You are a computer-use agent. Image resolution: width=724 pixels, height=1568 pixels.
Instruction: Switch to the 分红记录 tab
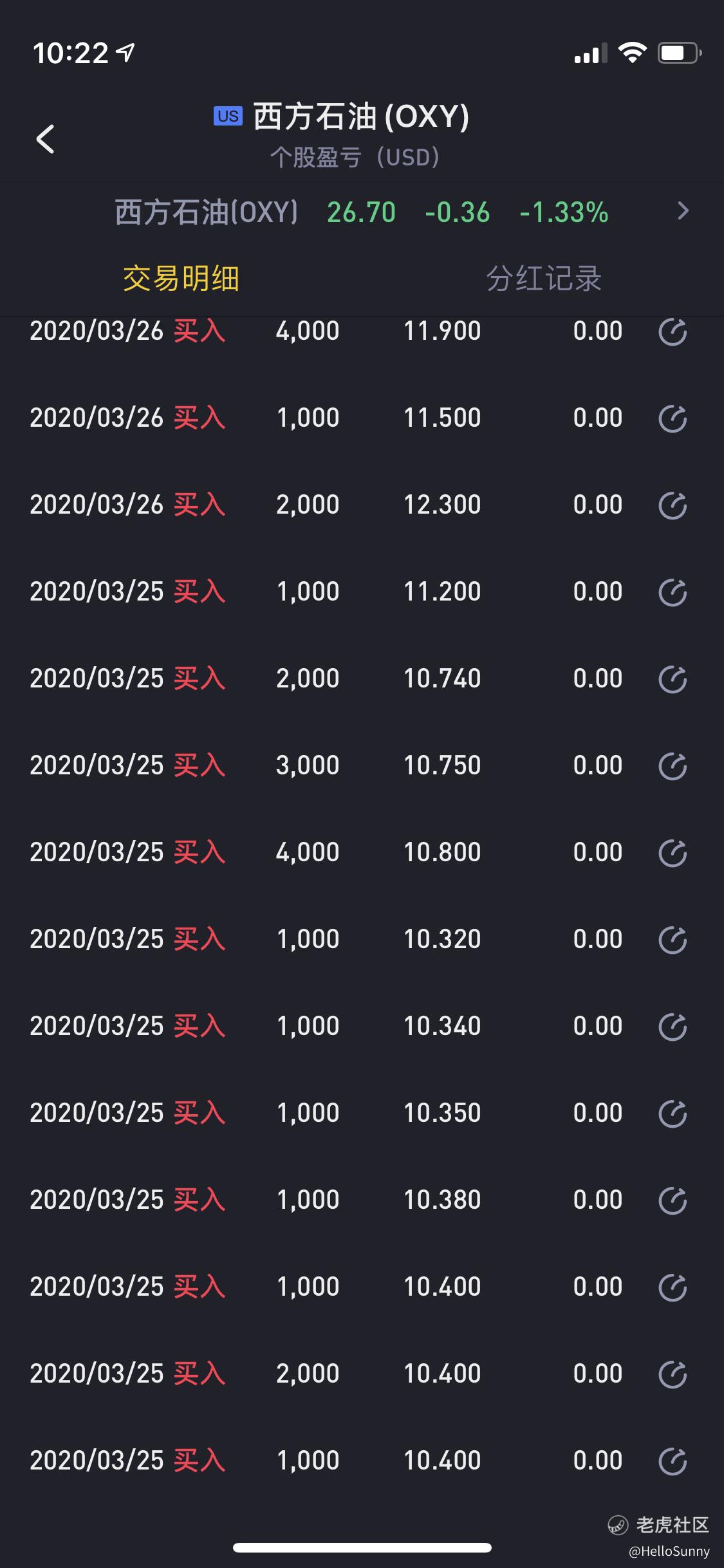click(544, 279)
